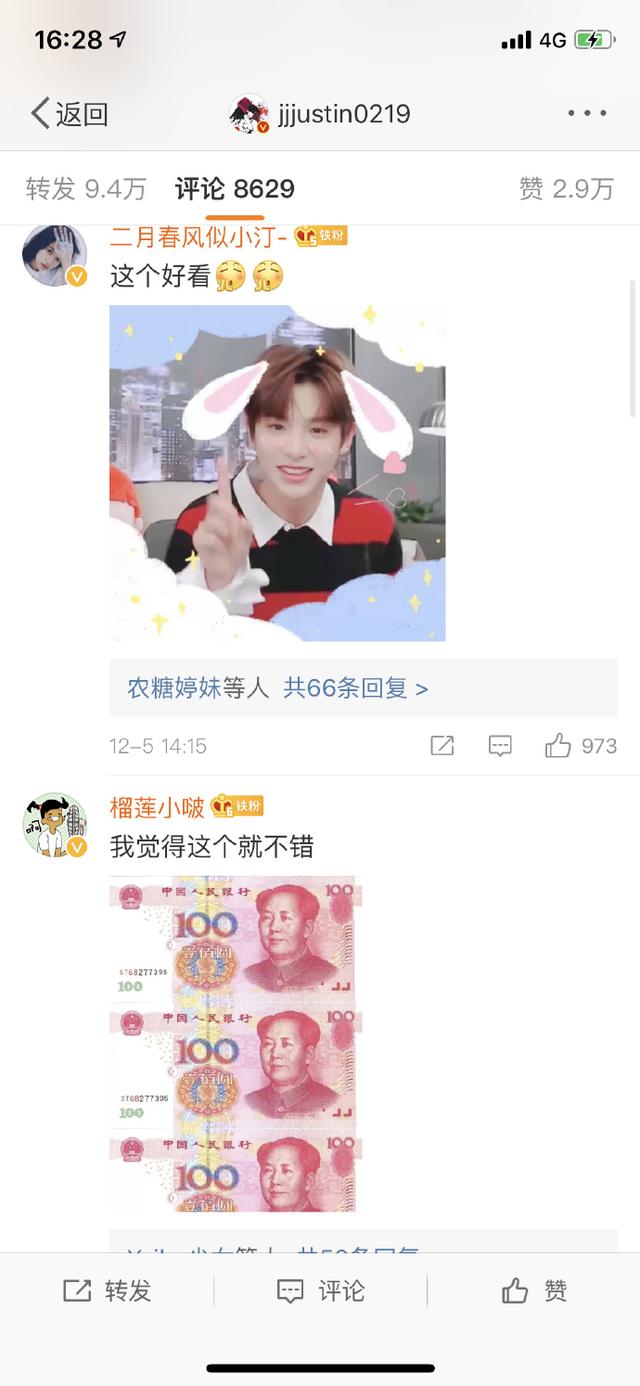Expand 共66条回复 replies

tap(355, 688)
